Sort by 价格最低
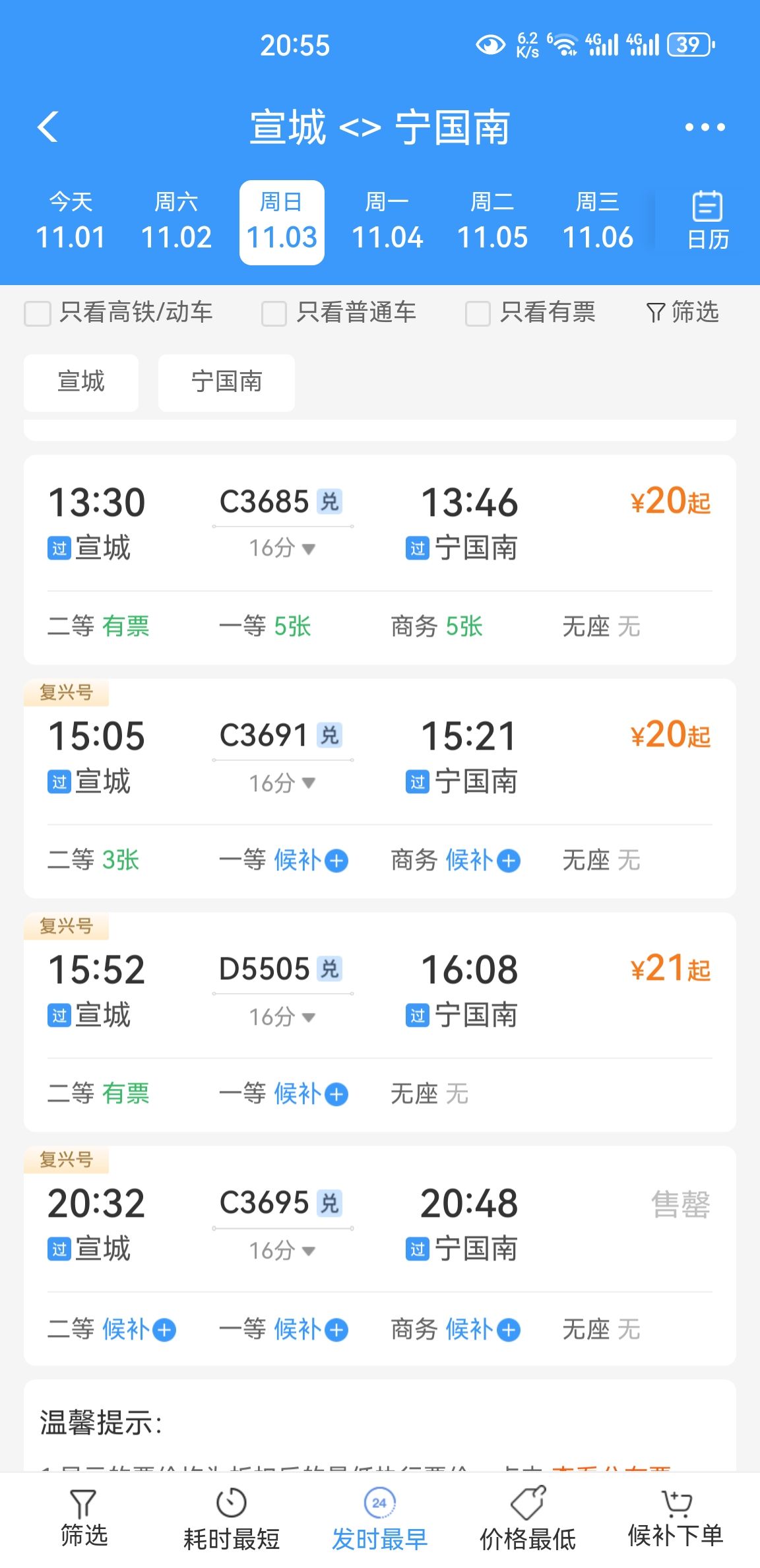This screenshot has width=760, height=1568. click(528, 1519)
